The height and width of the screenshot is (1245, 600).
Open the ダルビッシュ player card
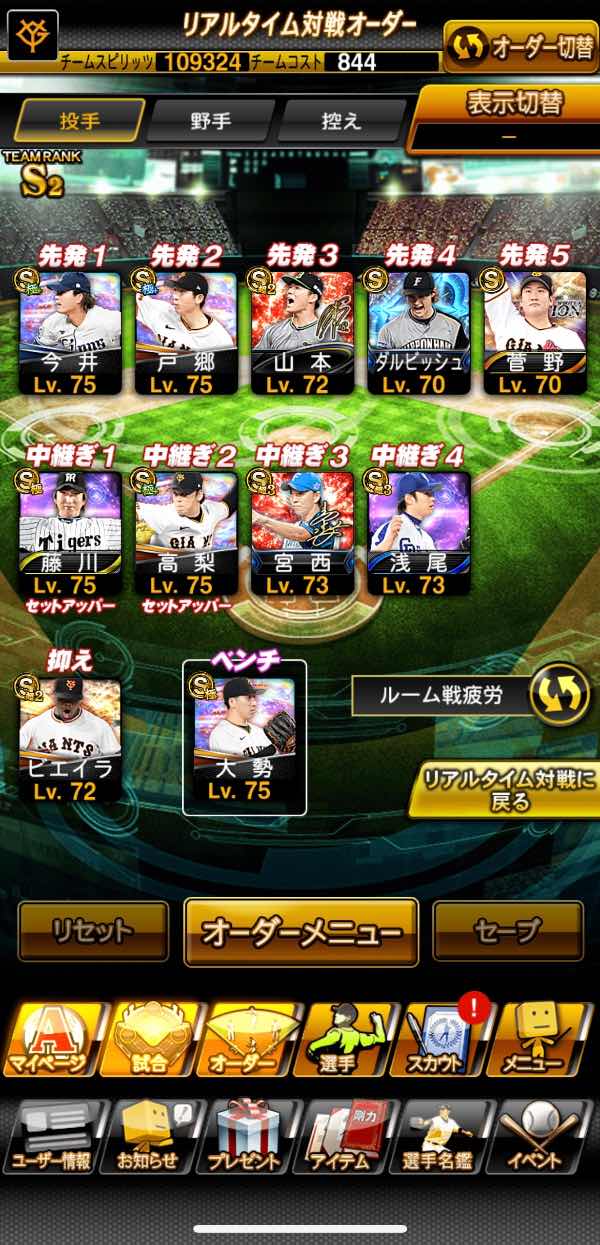pos(417,332)
